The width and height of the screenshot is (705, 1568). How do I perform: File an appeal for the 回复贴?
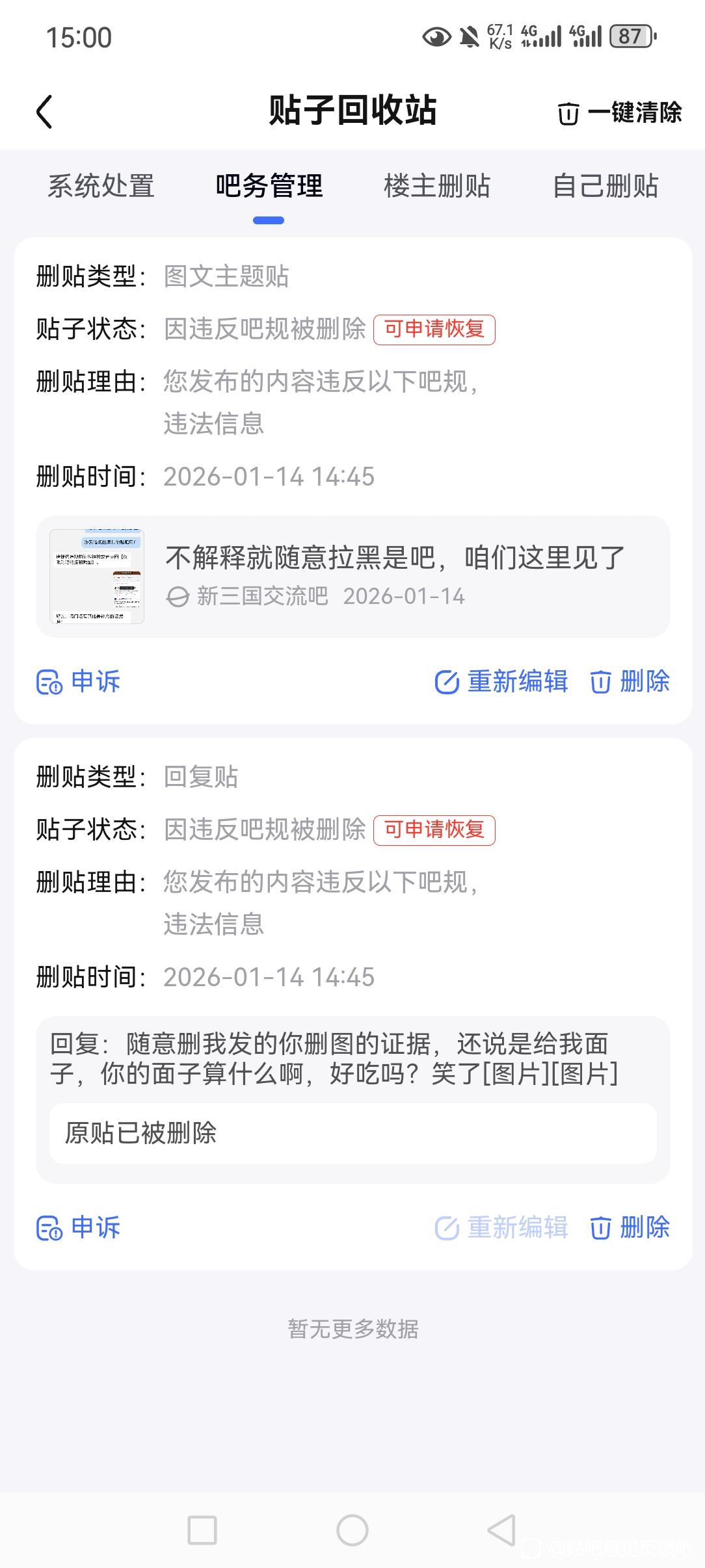pos(78,1228)
